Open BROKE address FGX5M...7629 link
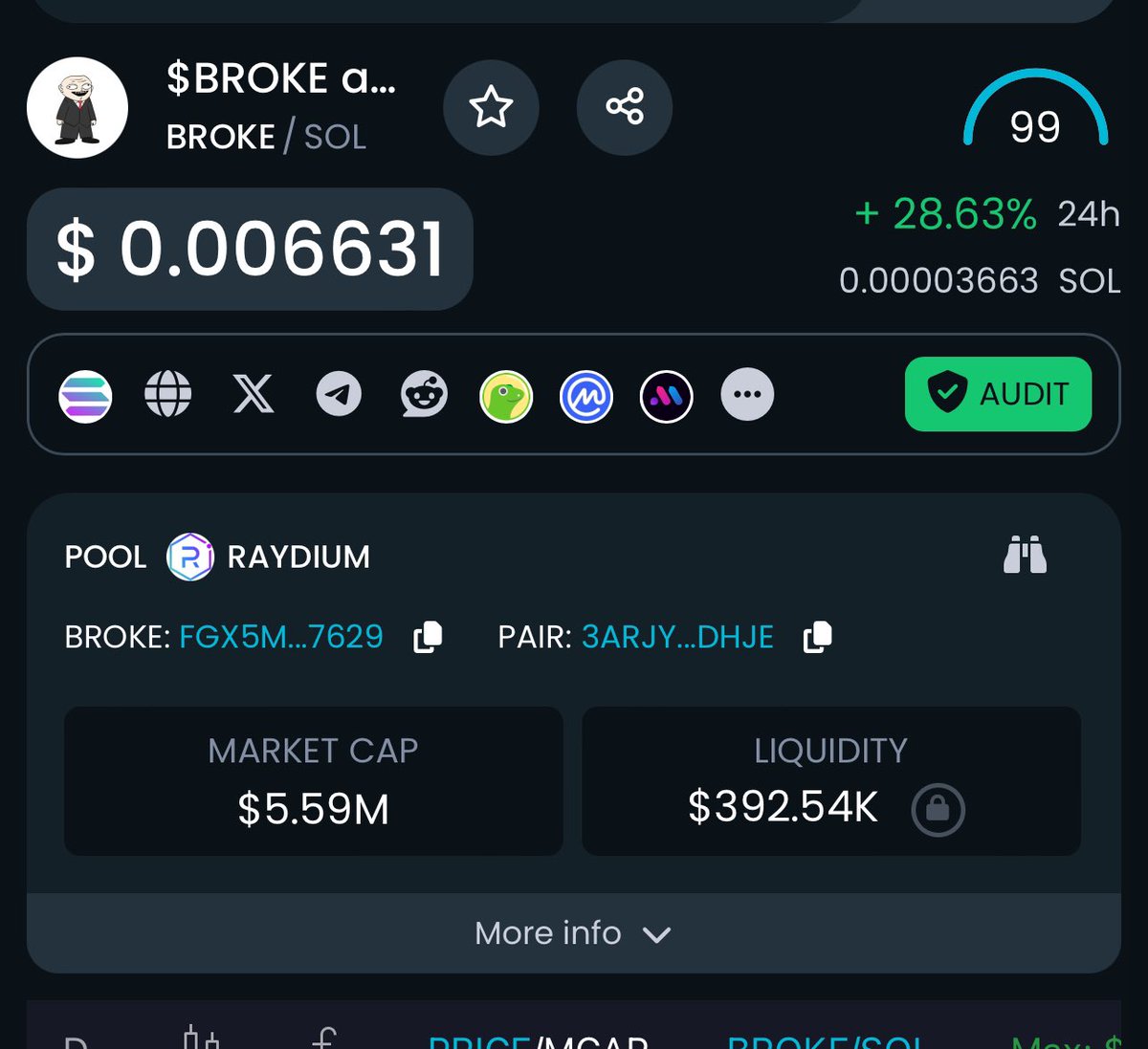The height and width of the screenshot is (1049, 1148). point(281,637)
